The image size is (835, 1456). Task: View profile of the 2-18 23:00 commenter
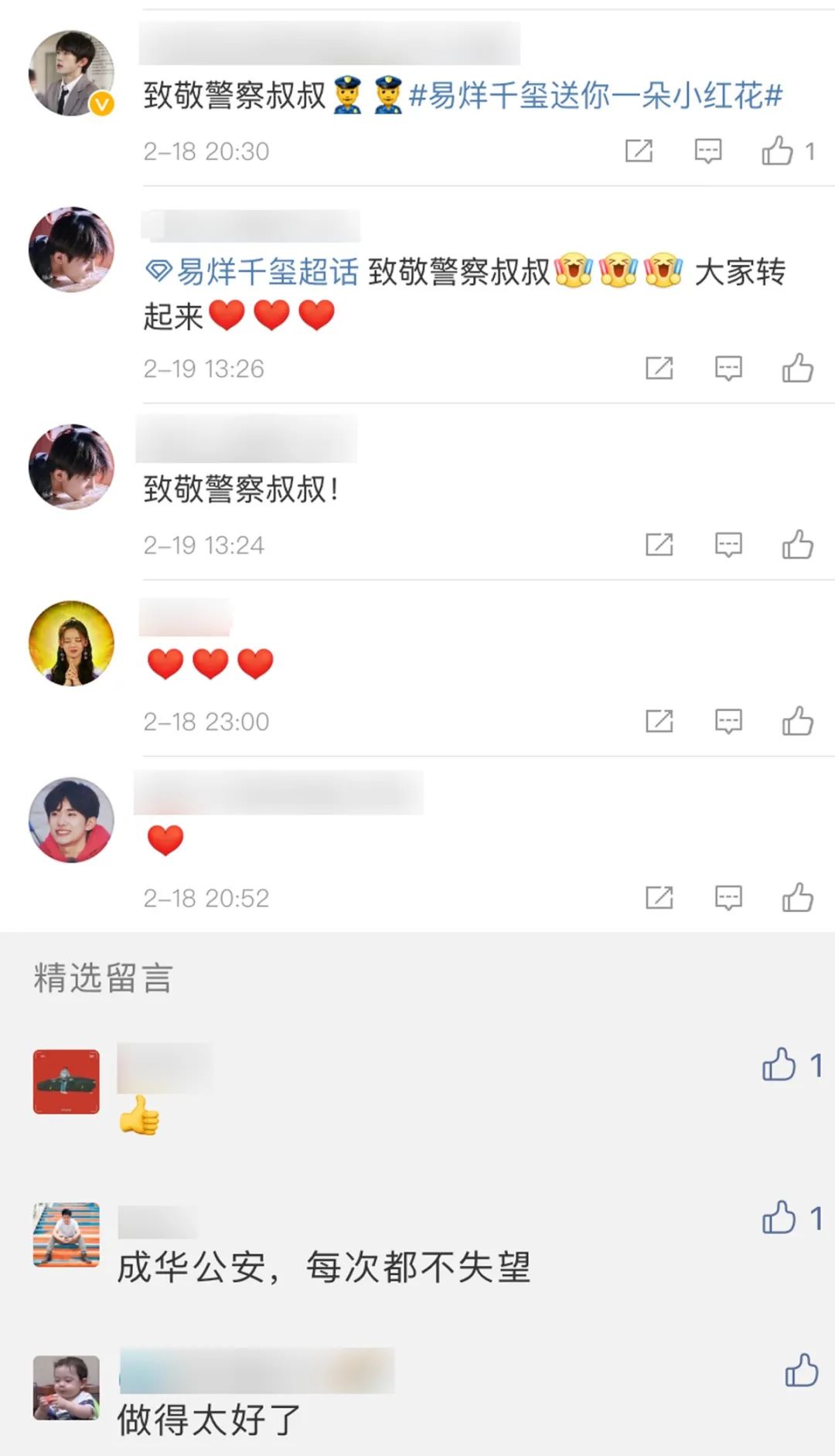coord(71,643)
